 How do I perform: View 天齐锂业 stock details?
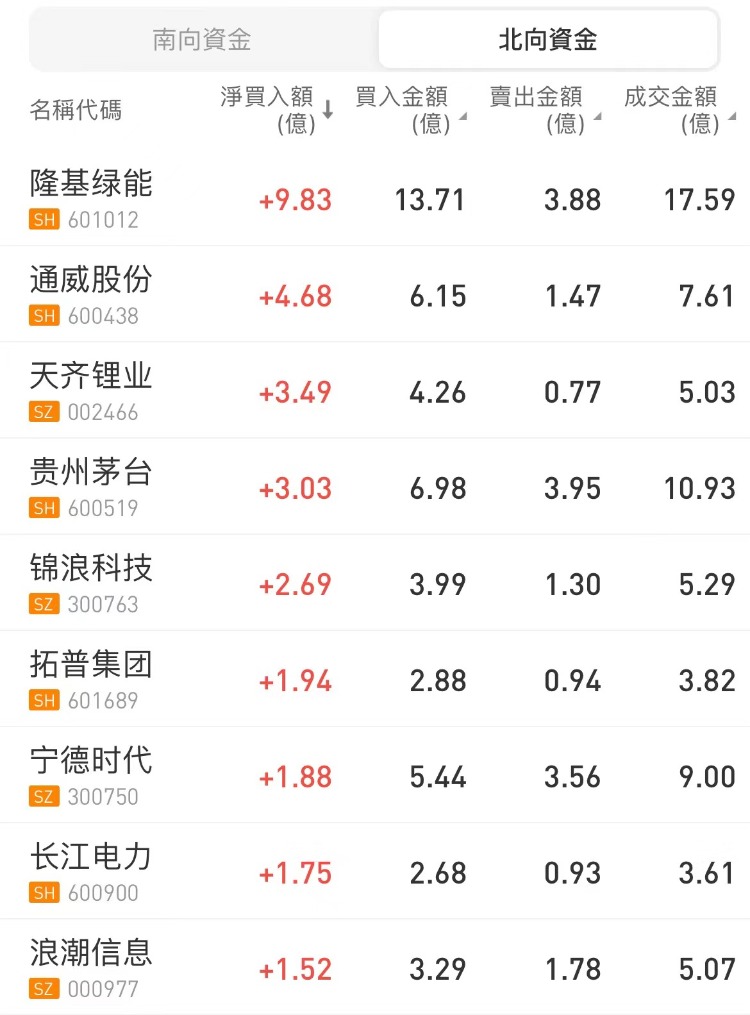(x=92, y=390)
